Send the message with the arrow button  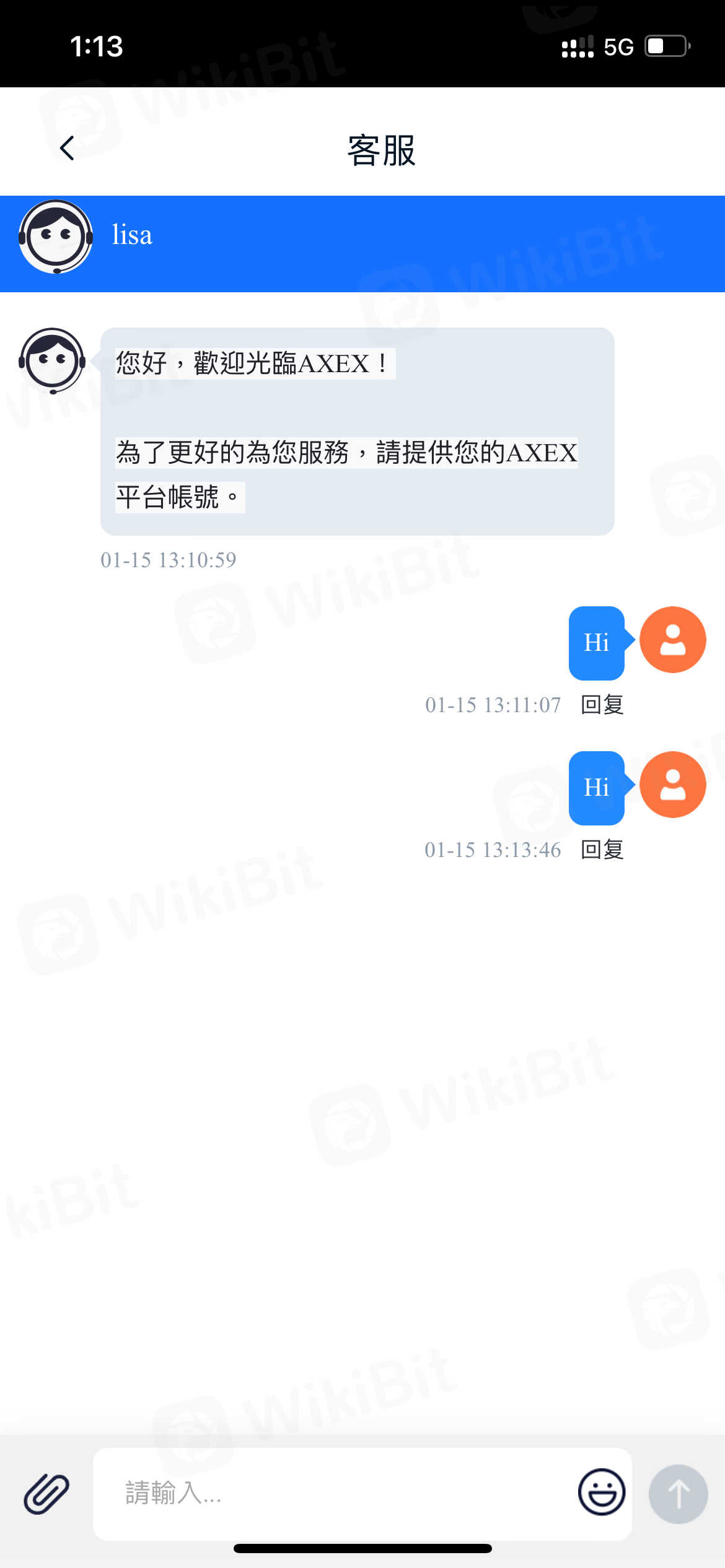tap(678, 1494)
